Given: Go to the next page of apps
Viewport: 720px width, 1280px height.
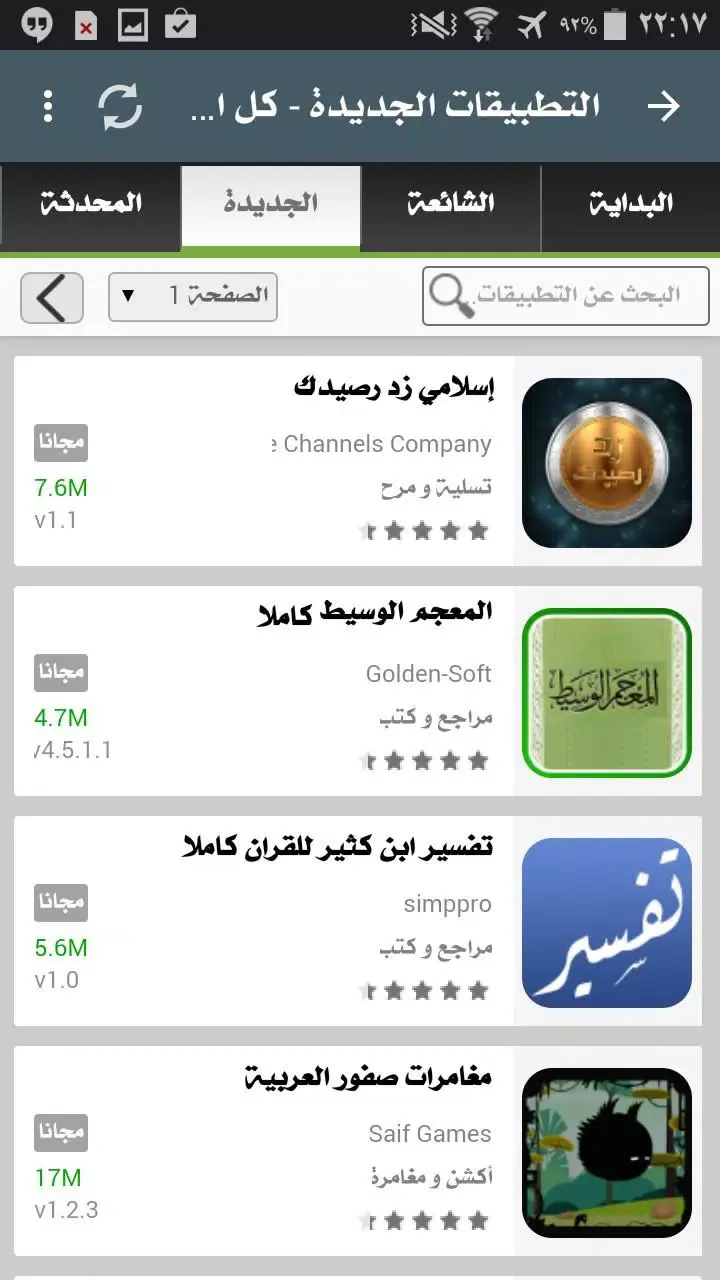Looking at the screenshot, I should click(x=52, y=296).
